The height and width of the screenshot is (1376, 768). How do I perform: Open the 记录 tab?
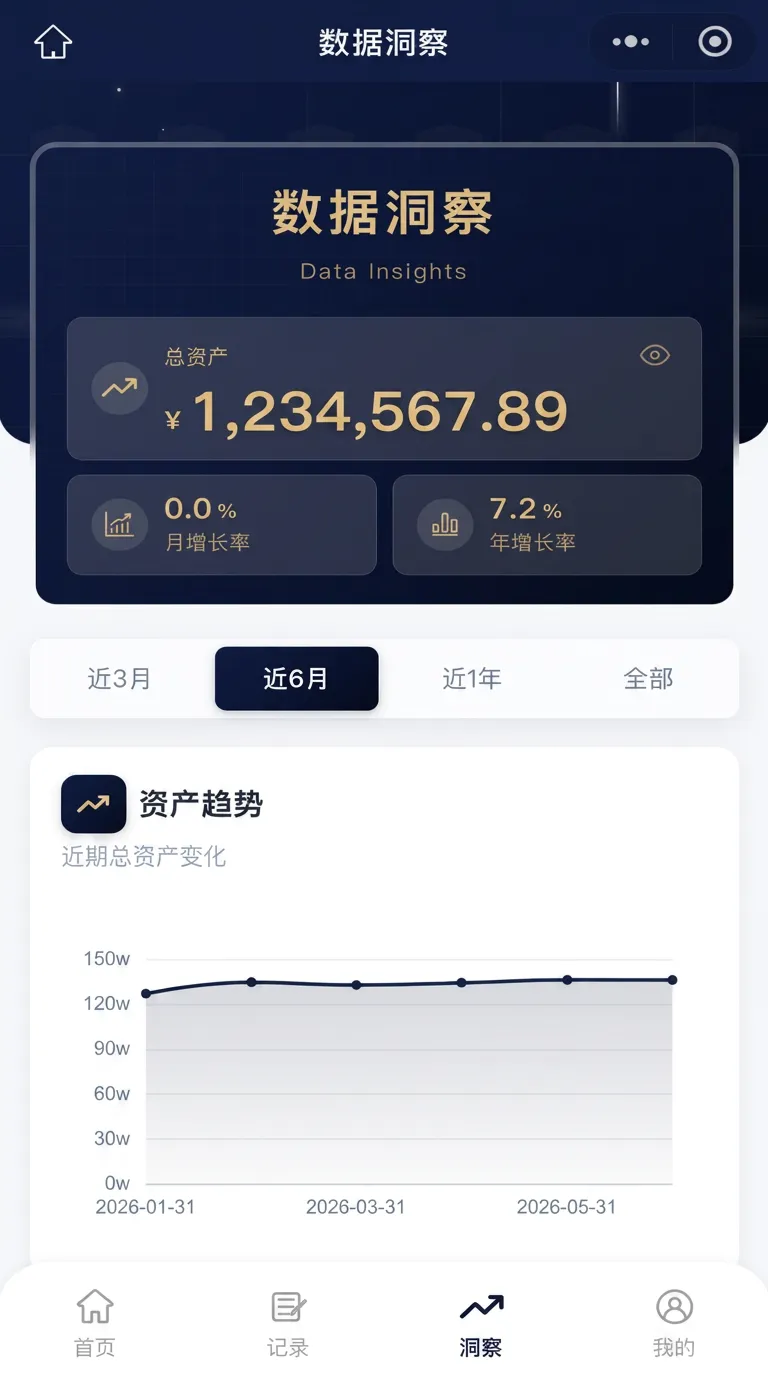point(288,1323)
